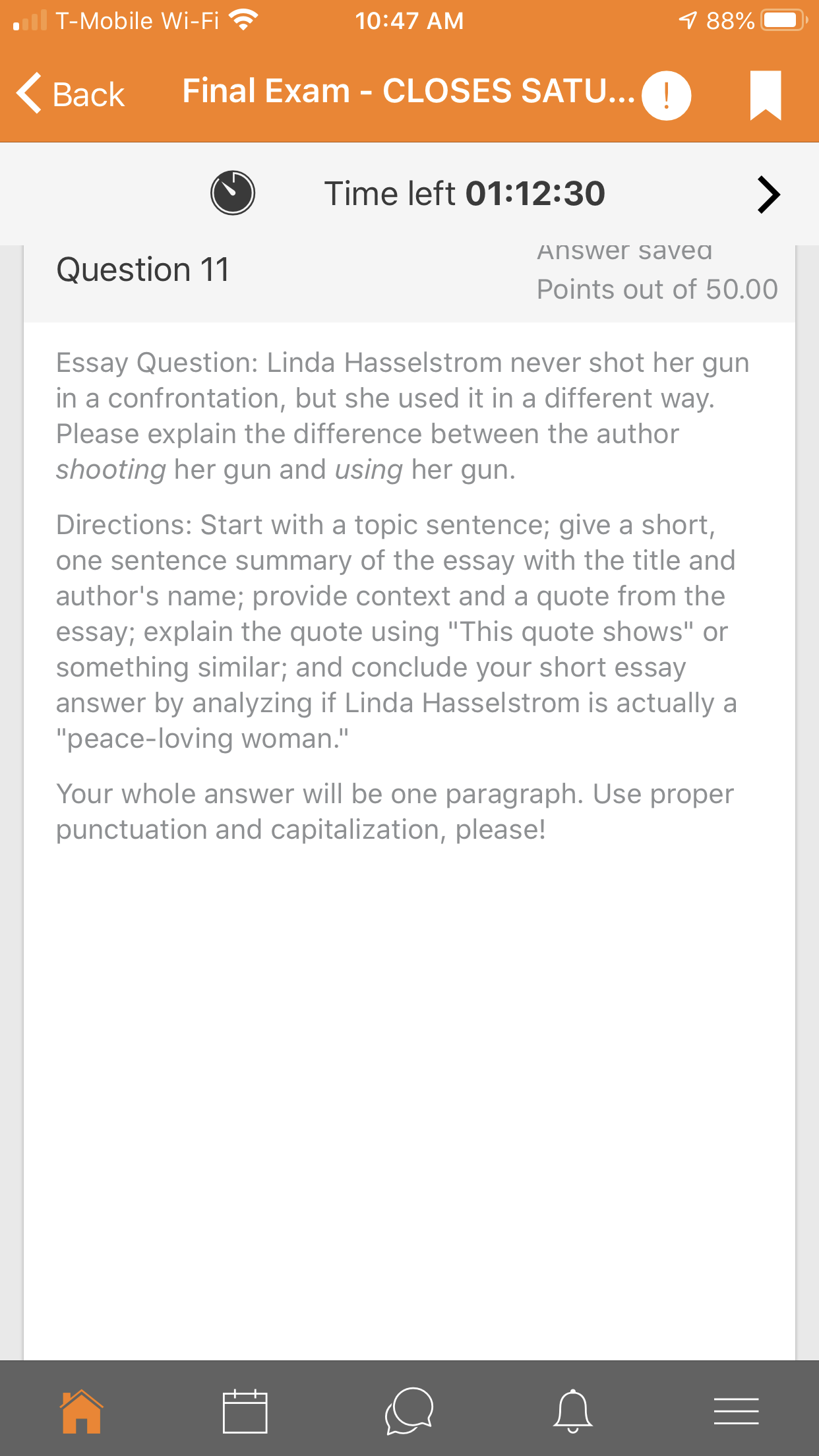Open the hamburger menu
This screenshot has height=1456, width=819.
click(x=737, y=1411)
